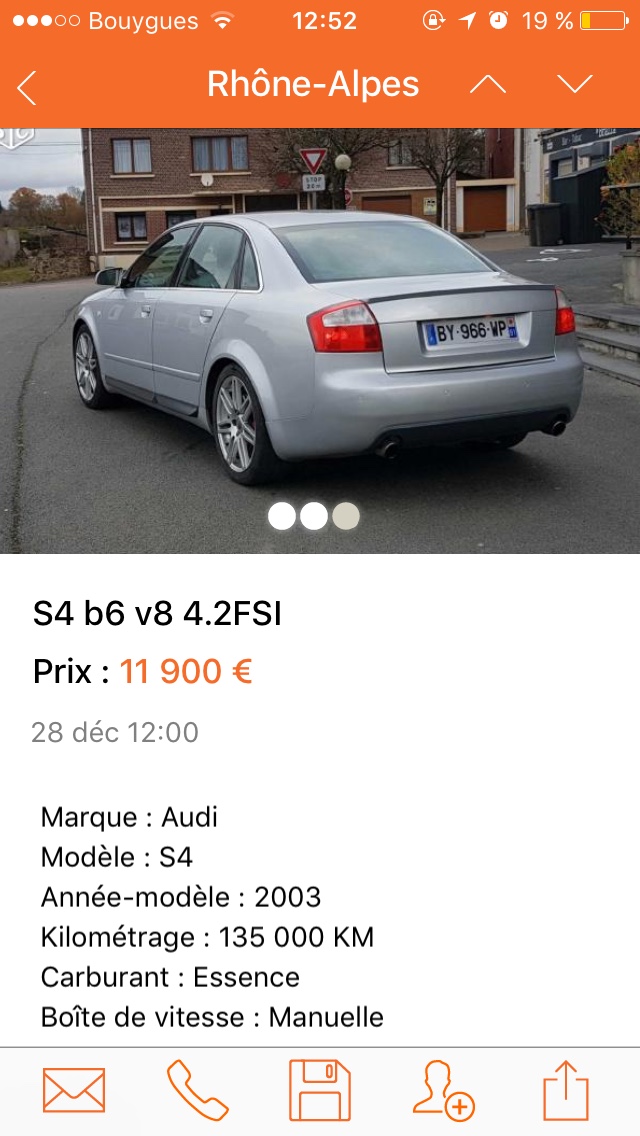Send a message to the seller
The width and height of the screenshot is (640, 1136).
click(74, 1090)
